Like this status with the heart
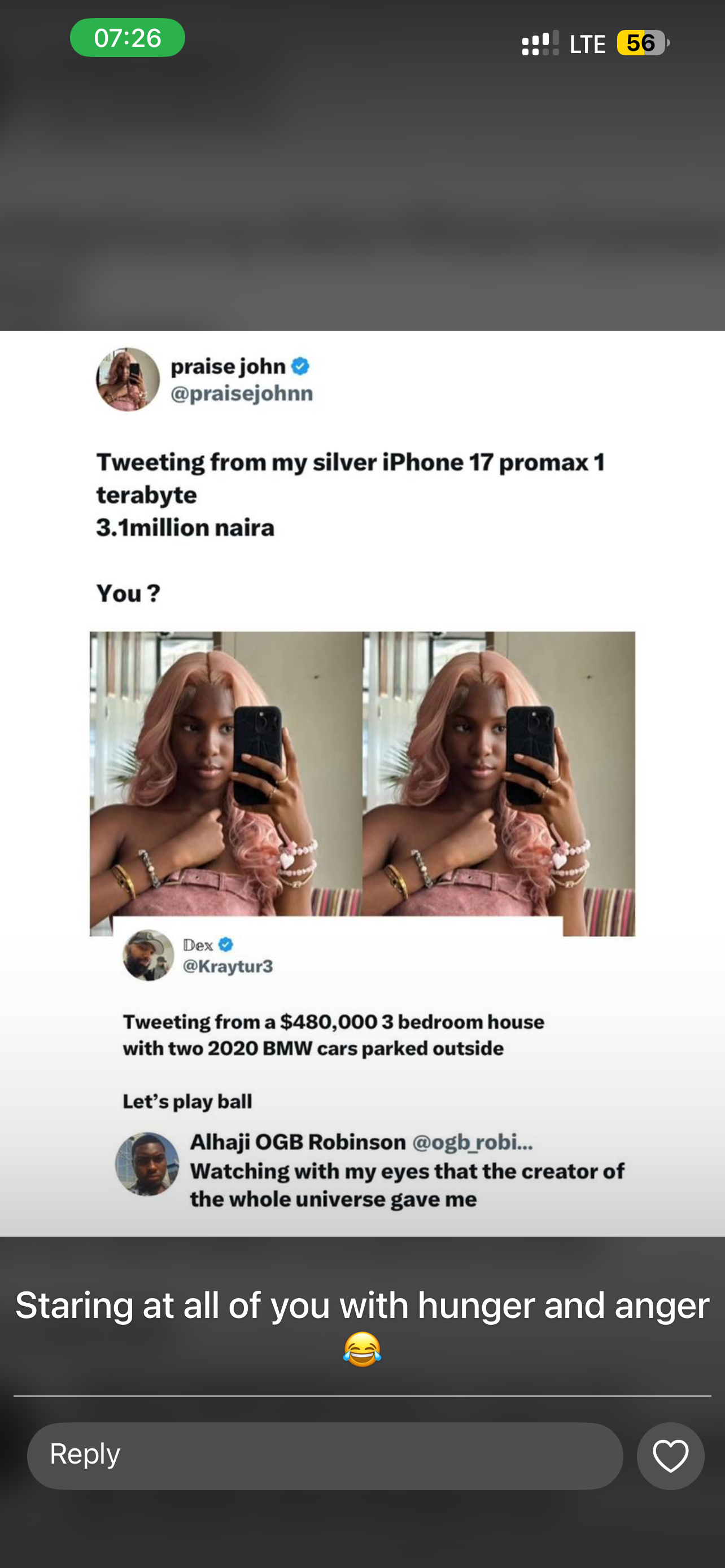The image size is (725, 1568). click(670, 1455)
